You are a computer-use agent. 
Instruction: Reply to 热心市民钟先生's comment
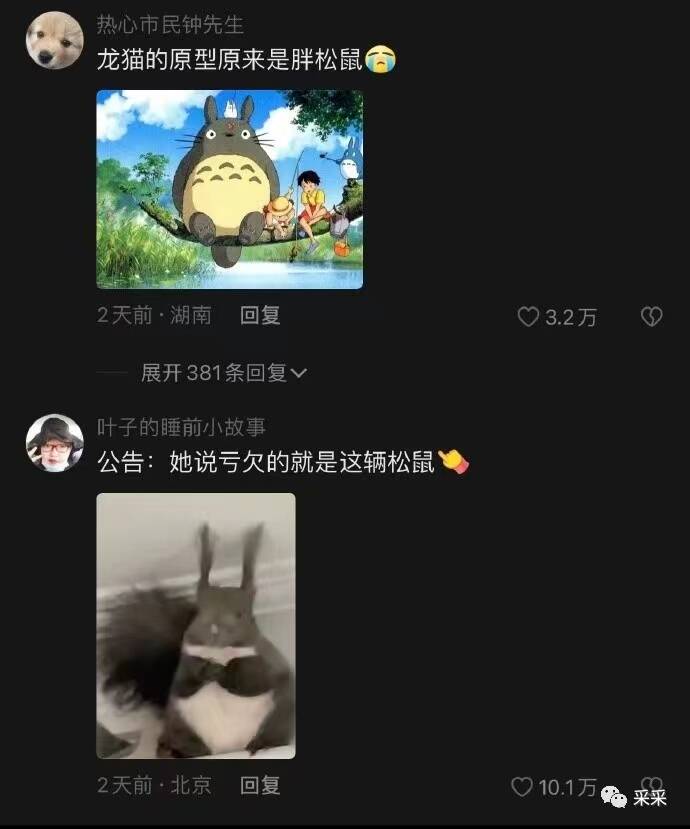[260, 316]
